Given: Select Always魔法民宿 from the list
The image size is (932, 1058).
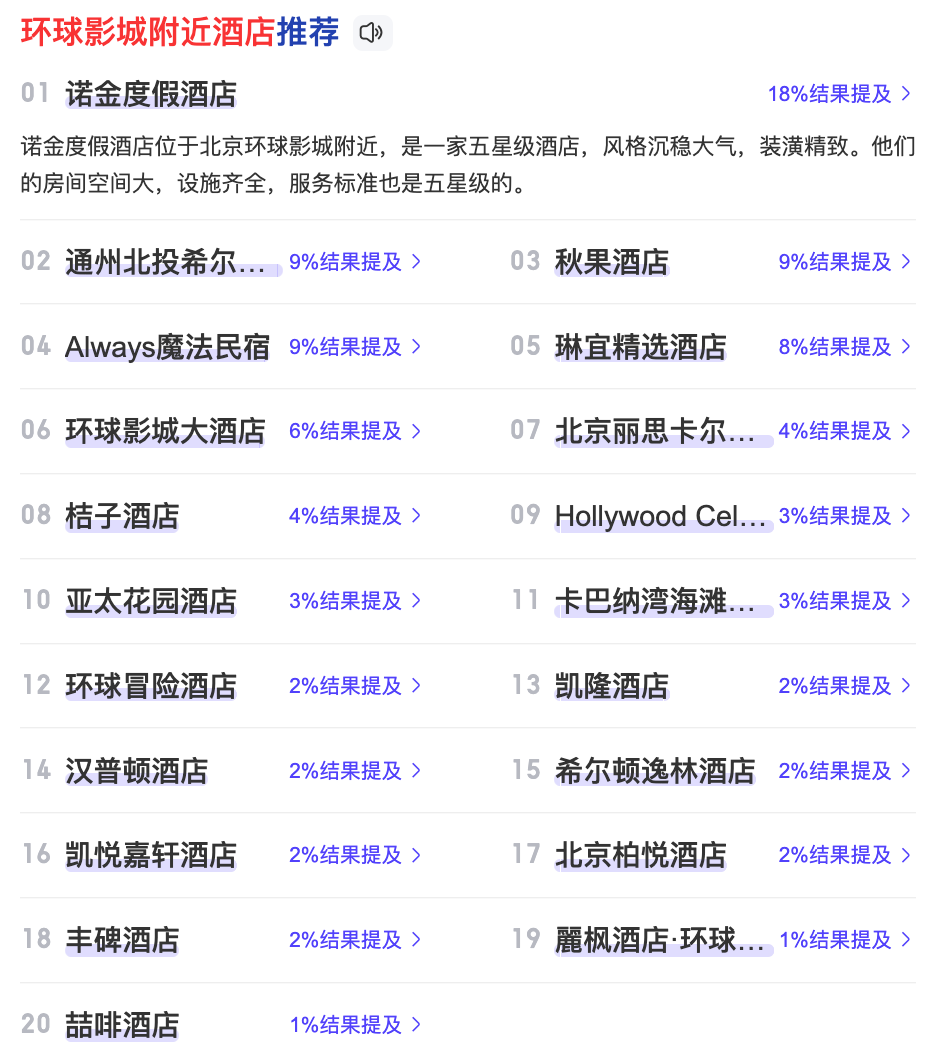Looking at the screenshot, I should pyautogui.click(x=167, y=347).
